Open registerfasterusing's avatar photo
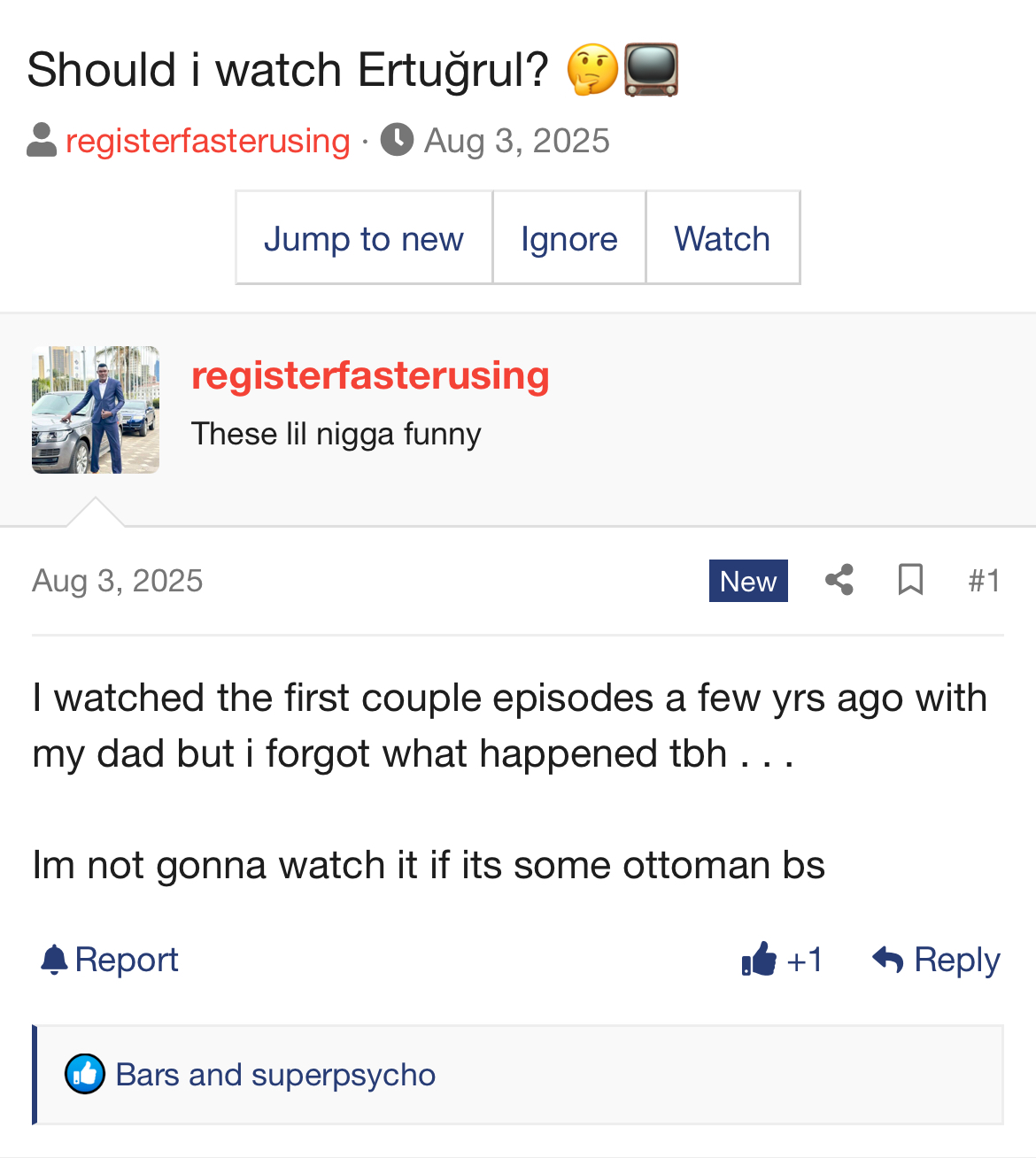 point(96,410)
